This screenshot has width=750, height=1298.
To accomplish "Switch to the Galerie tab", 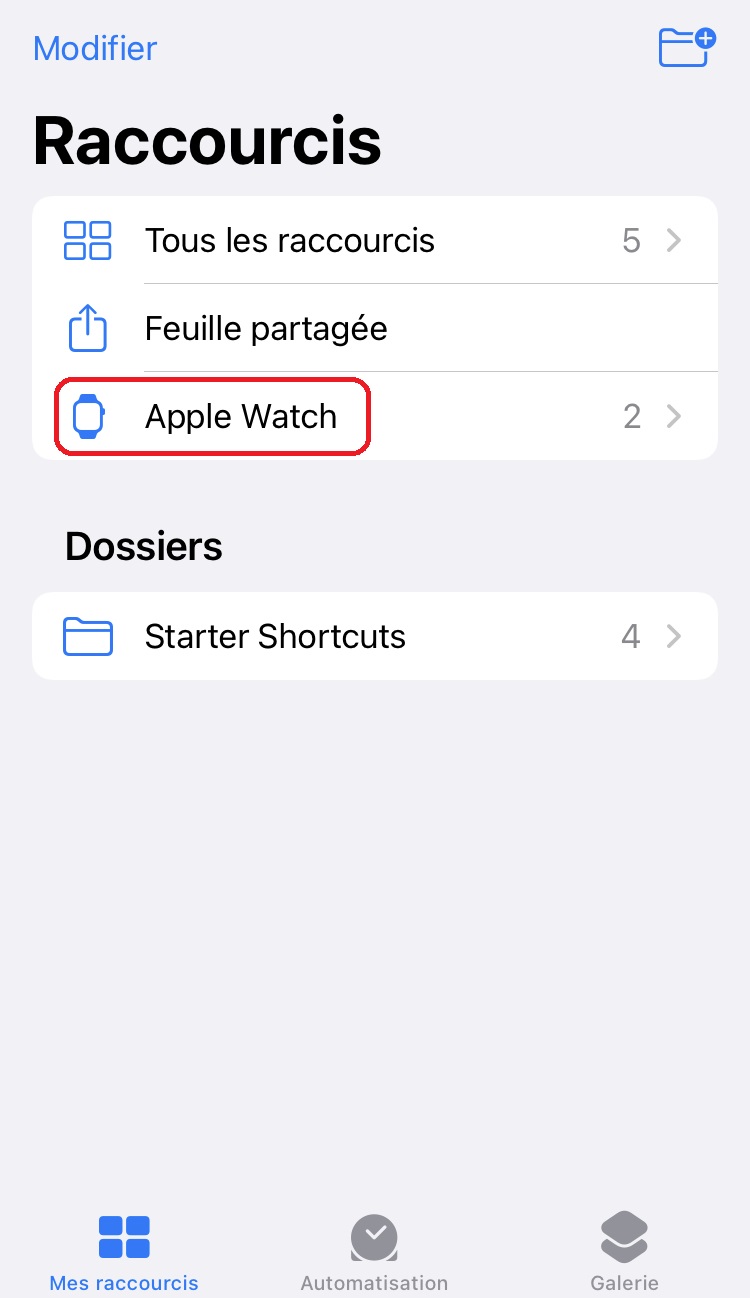I will [x=624, y=1252].
